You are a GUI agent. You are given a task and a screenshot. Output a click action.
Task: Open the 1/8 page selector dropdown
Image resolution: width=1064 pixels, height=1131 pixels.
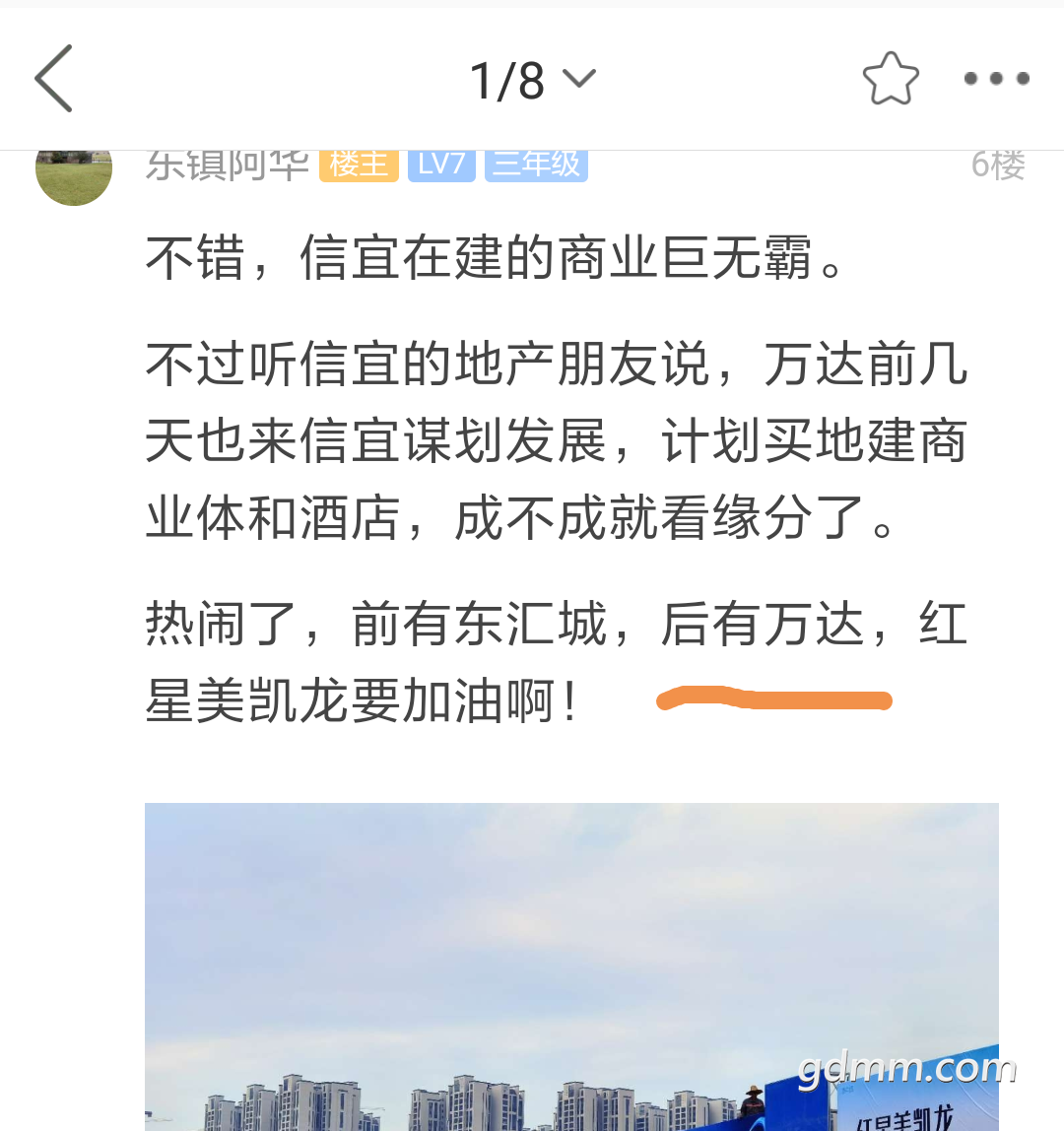[x=532, y=80]
